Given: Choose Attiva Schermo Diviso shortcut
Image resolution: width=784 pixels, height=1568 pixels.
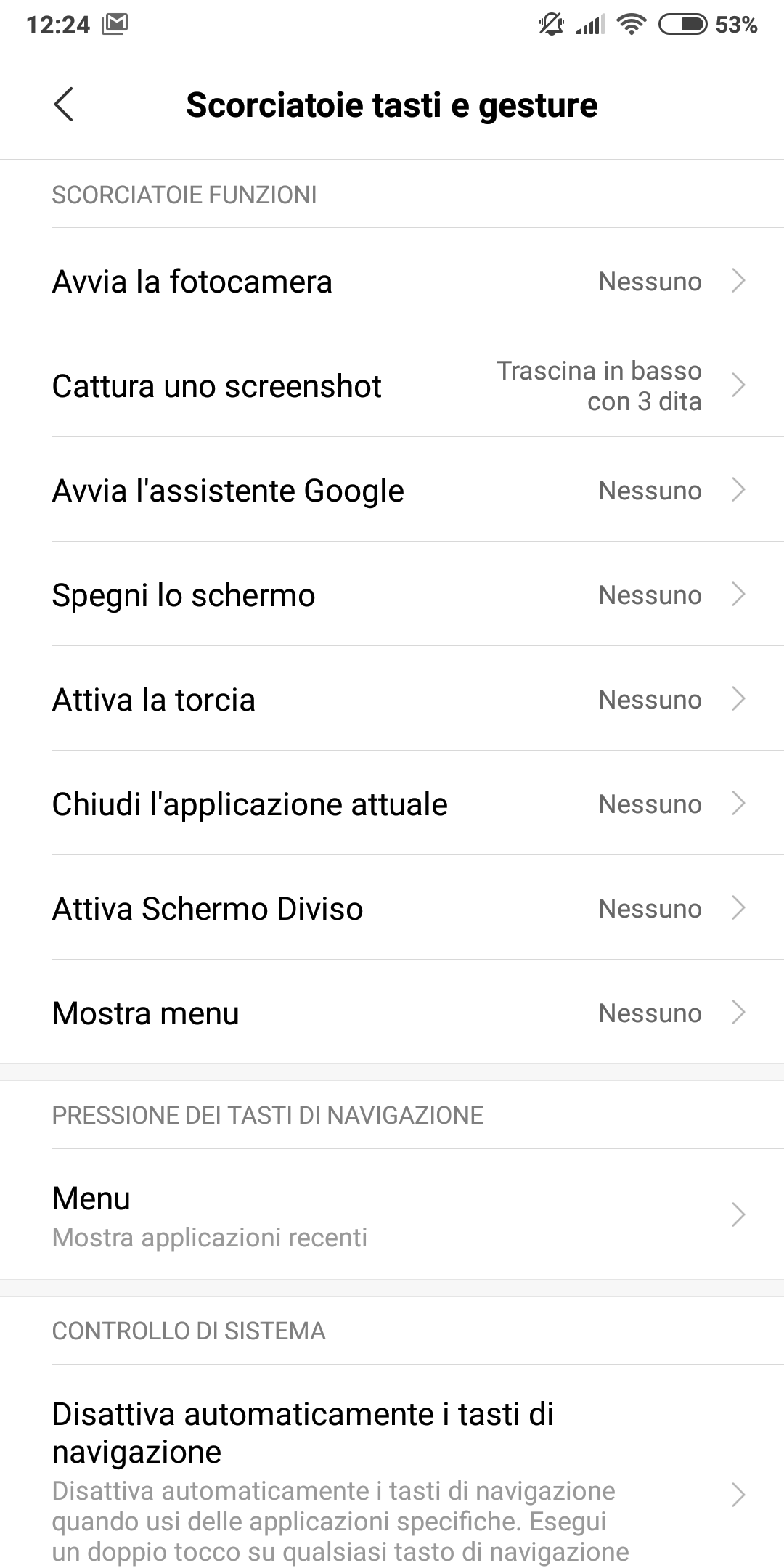Looking at the screenshot, I should click(392, 908).
